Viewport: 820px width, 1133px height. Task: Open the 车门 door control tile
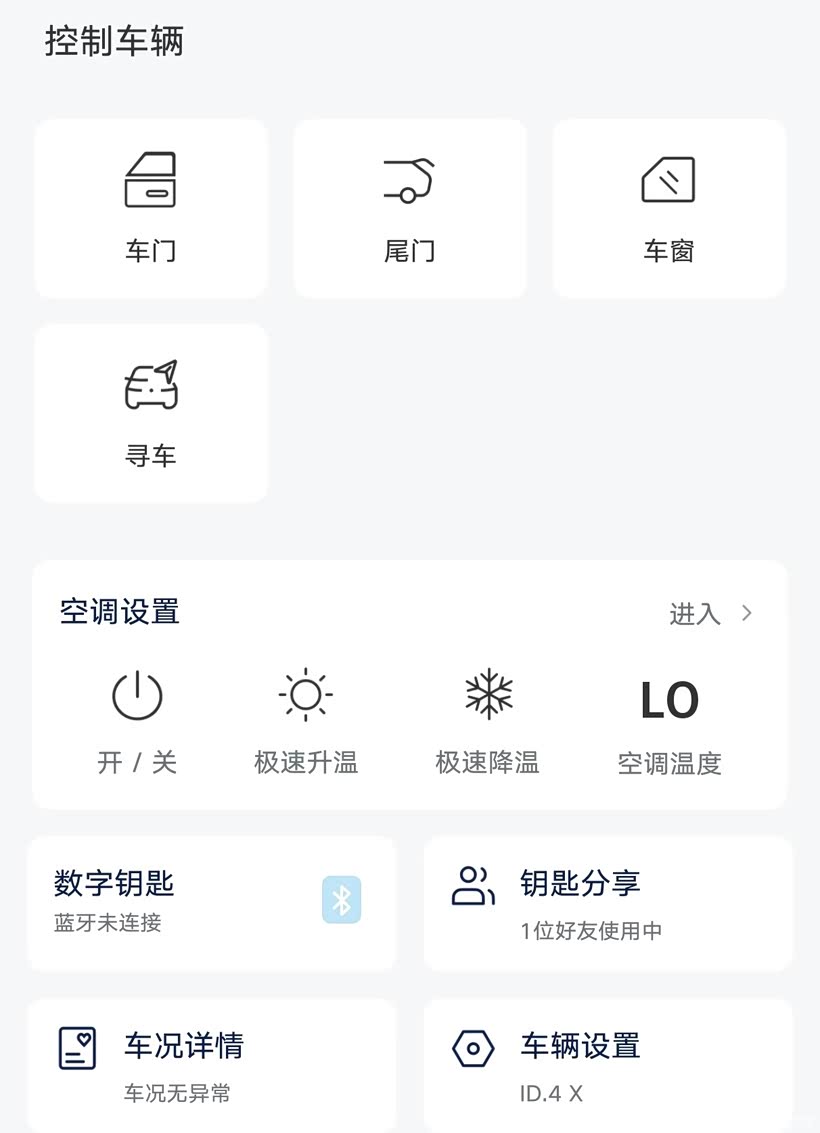point(151,208)
